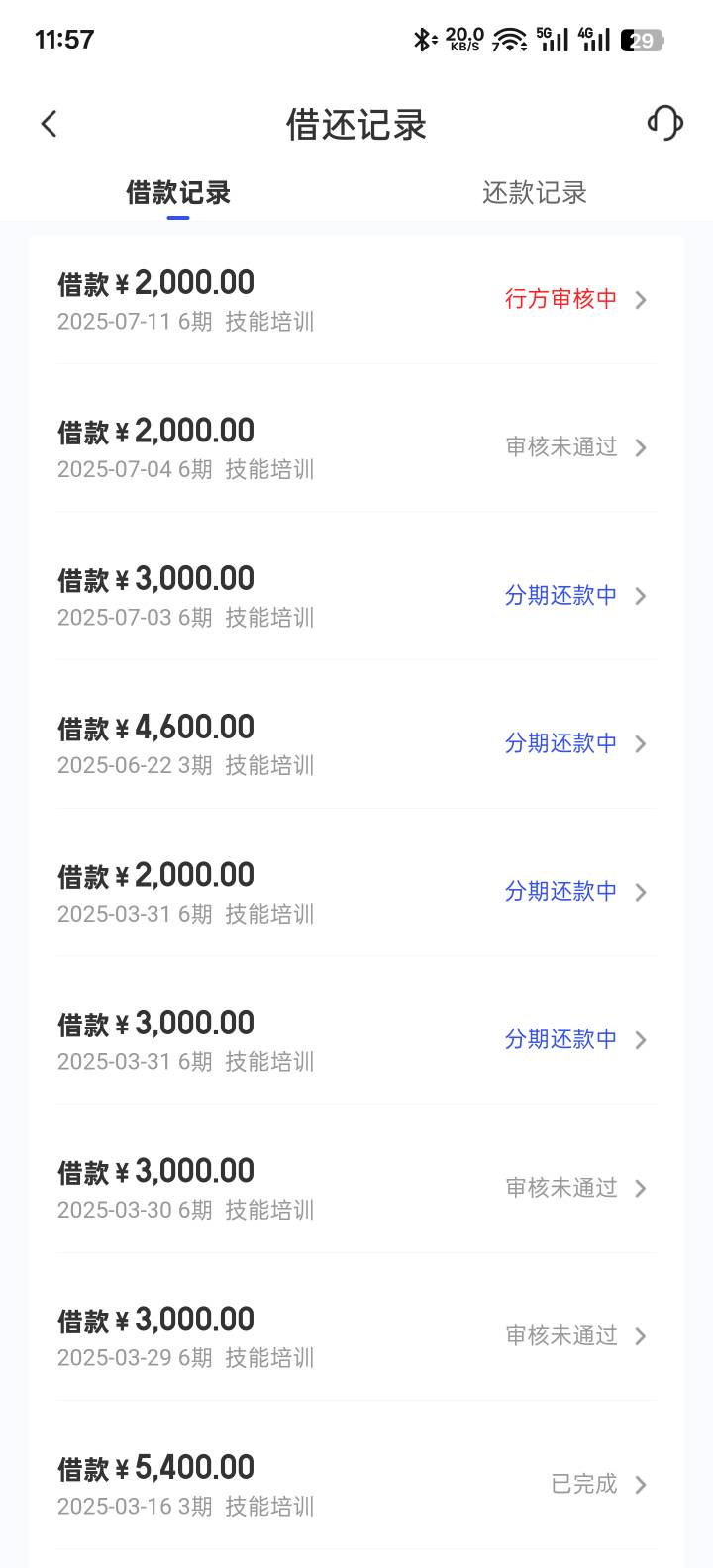
Task: Open the 2025-07-04 ¥2,000 rejected loan
Action: coord(356,447)
